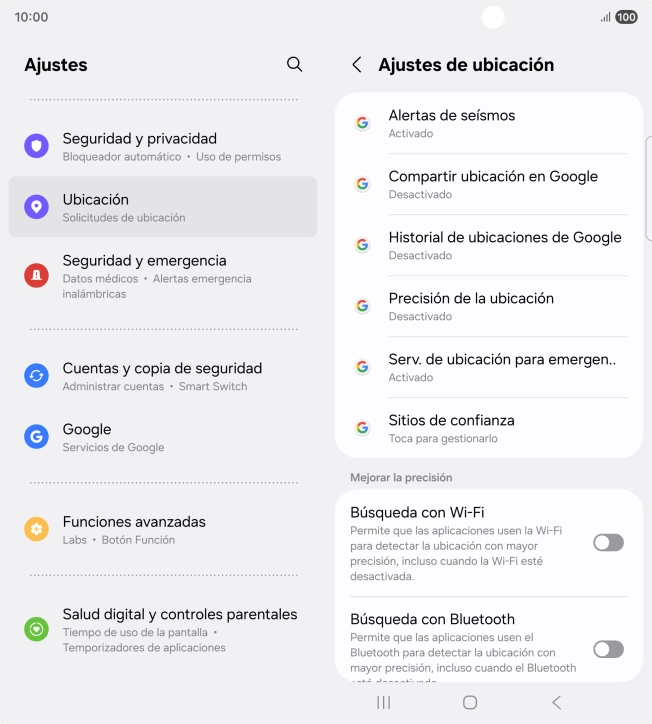The height and width of the screenshot is (724, 652).
Task: Open recent apps from navigation bar
Action: coord(383,702)
